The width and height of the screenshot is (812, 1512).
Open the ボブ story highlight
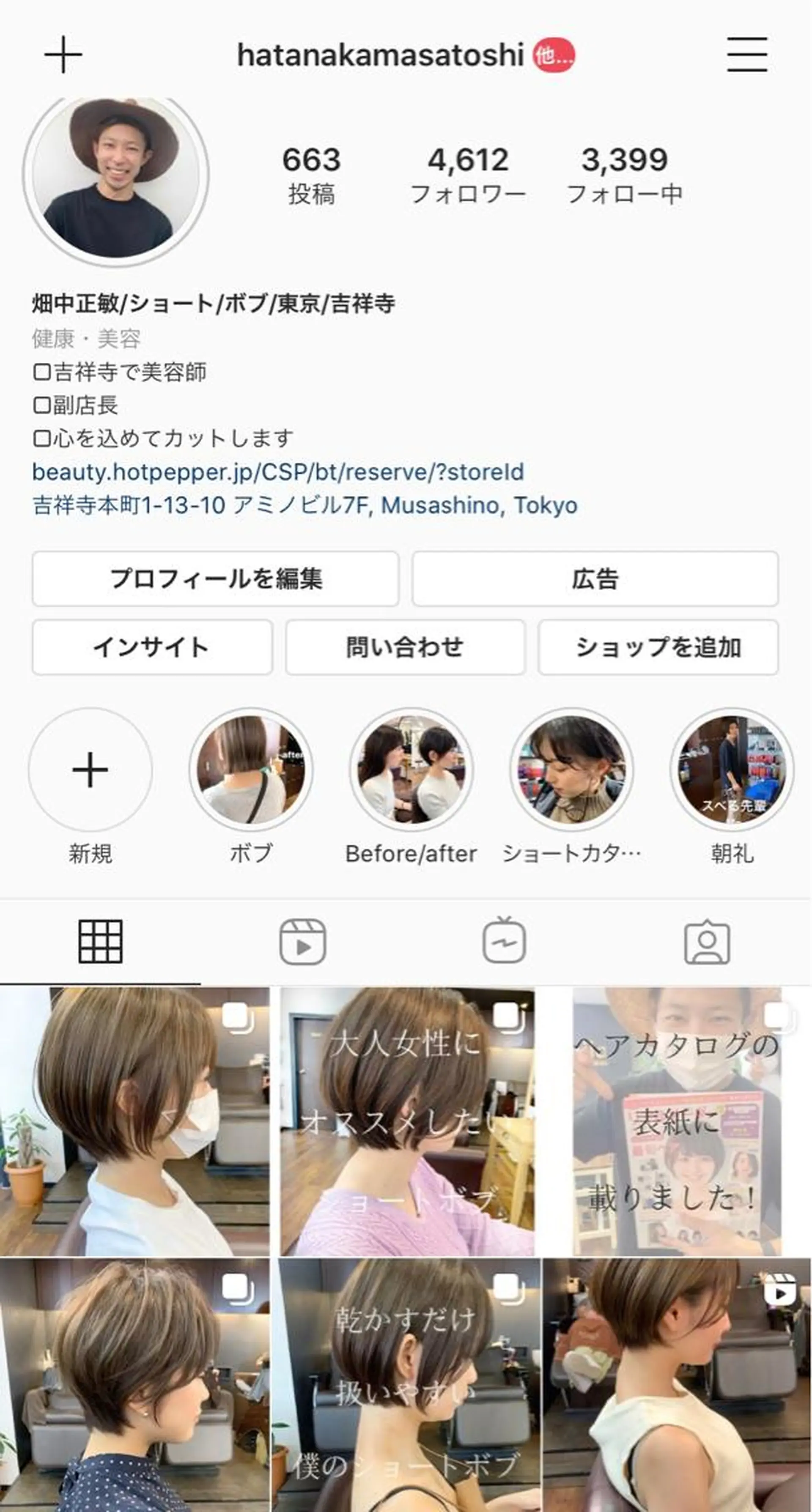click(251, 770)
